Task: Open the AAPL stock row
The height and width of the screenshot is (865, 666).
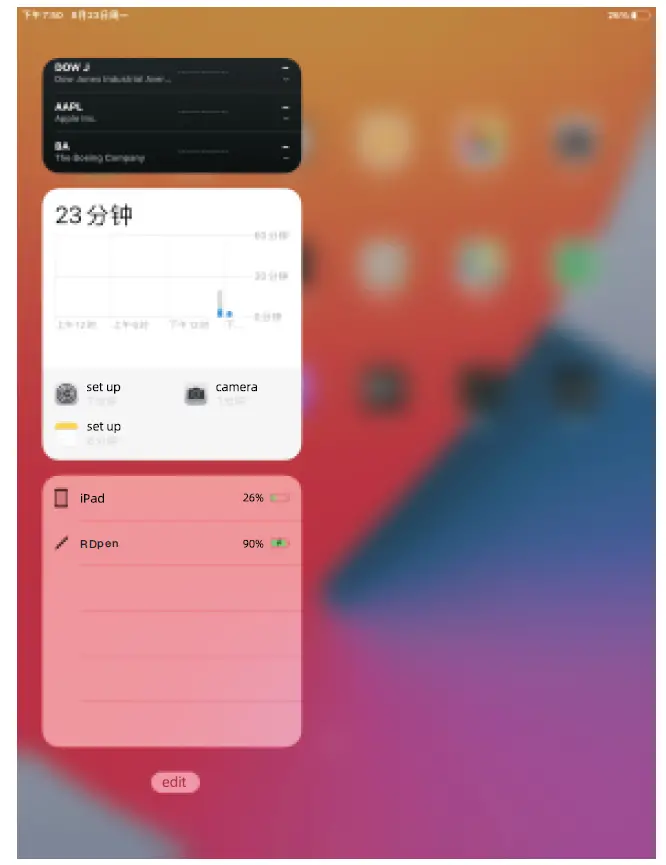Action: pyautogui.click(x=171, y=112)
